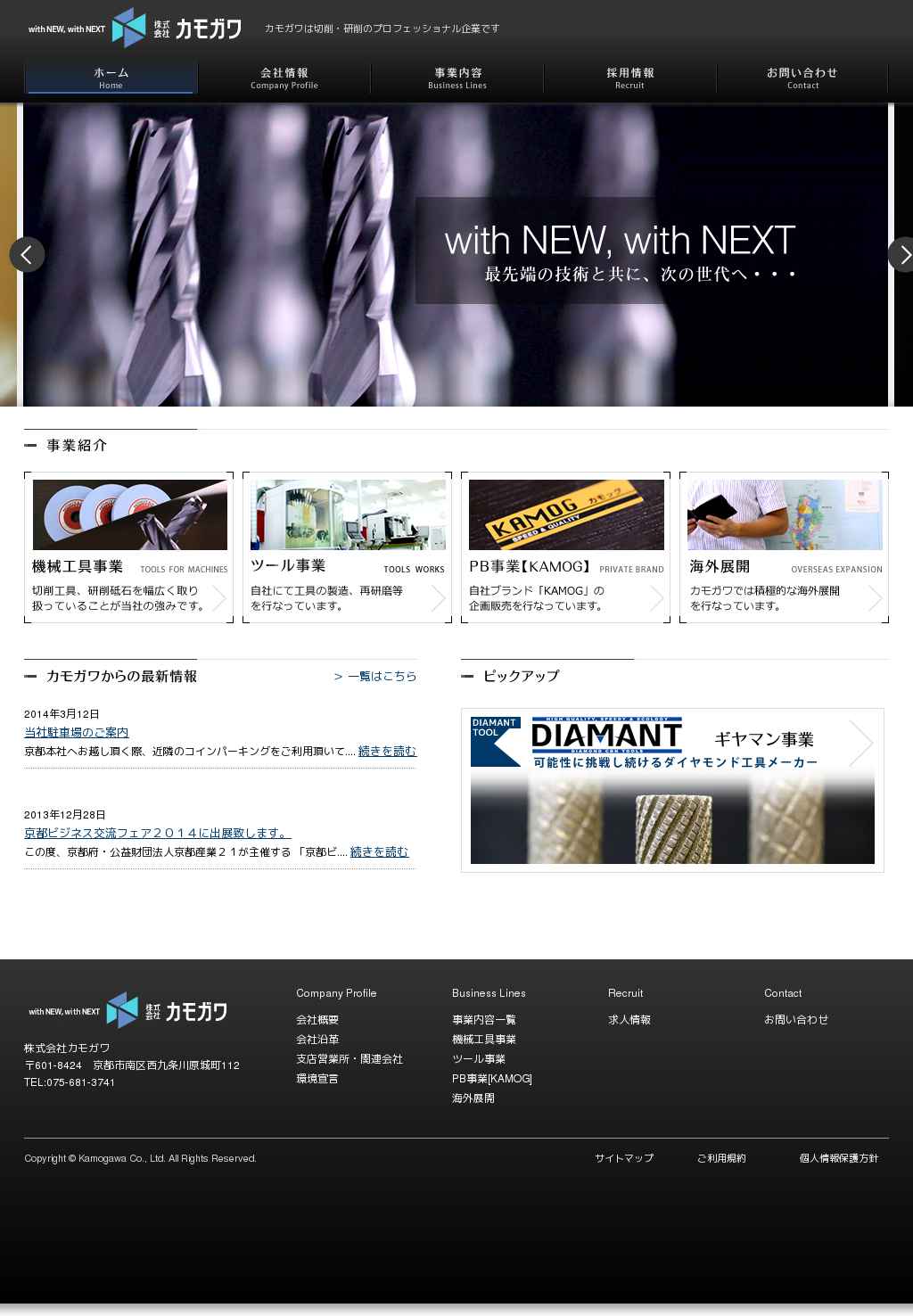The image size is (913, 1316).
Task: Open 環境宣言 footer link
Action: click(317, 1079)
